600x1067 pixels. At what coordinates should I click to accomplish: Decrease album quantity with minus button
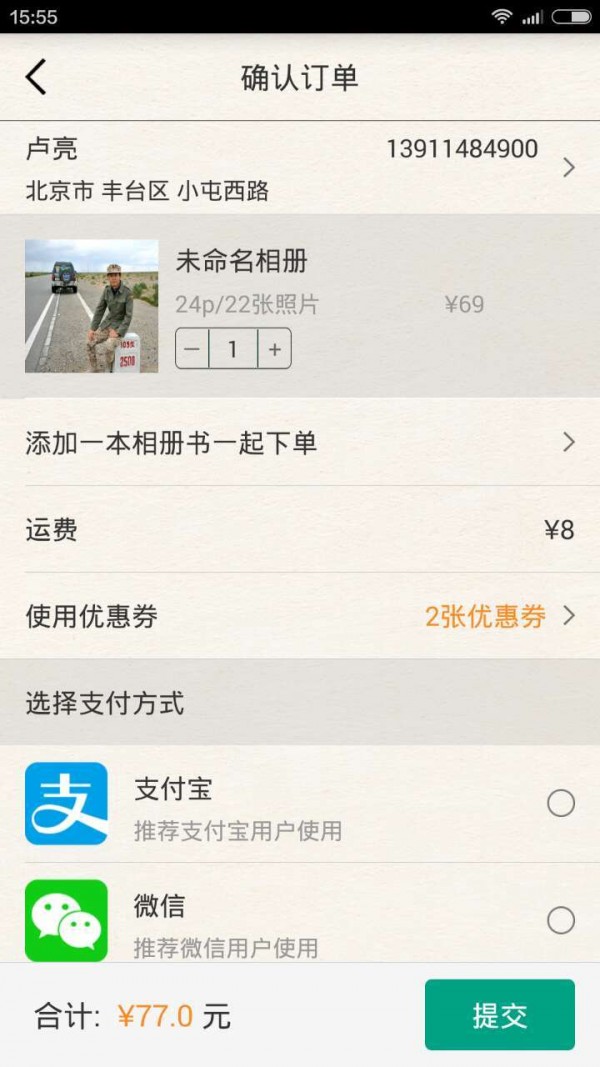pos(192,349)
